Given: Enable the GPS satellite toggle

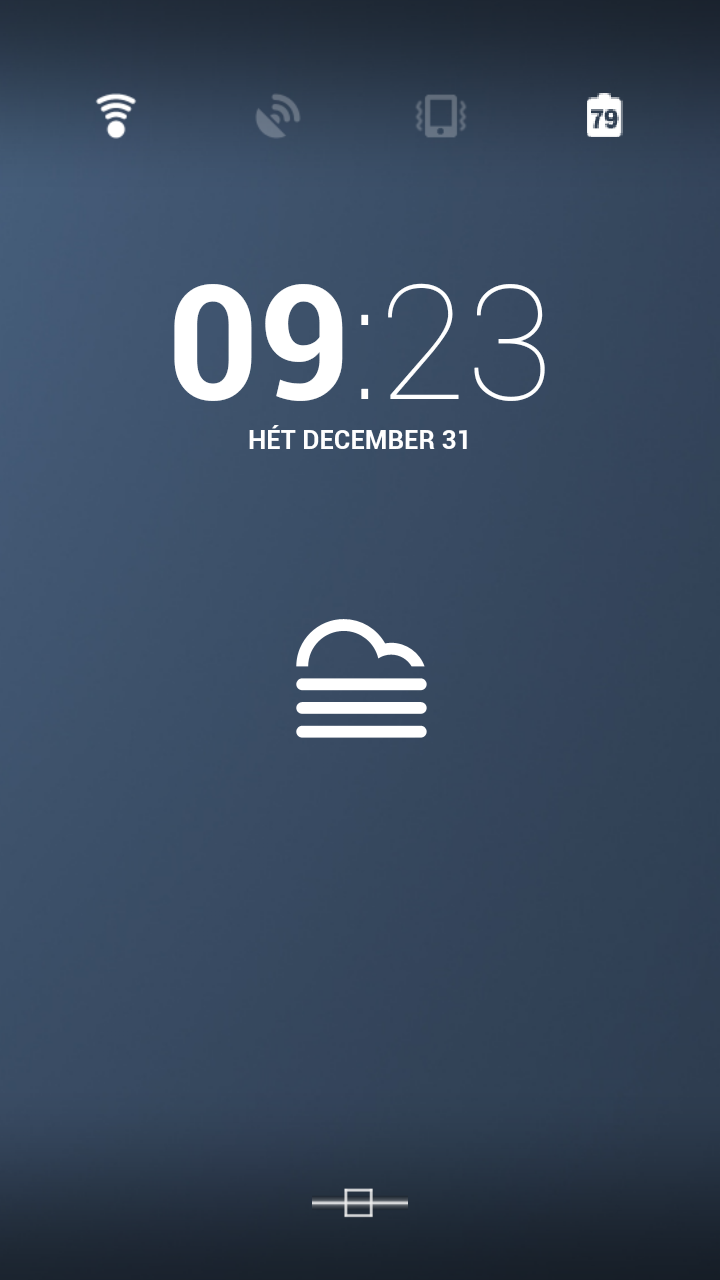Looking at the screenshot, I should point(278,116).
